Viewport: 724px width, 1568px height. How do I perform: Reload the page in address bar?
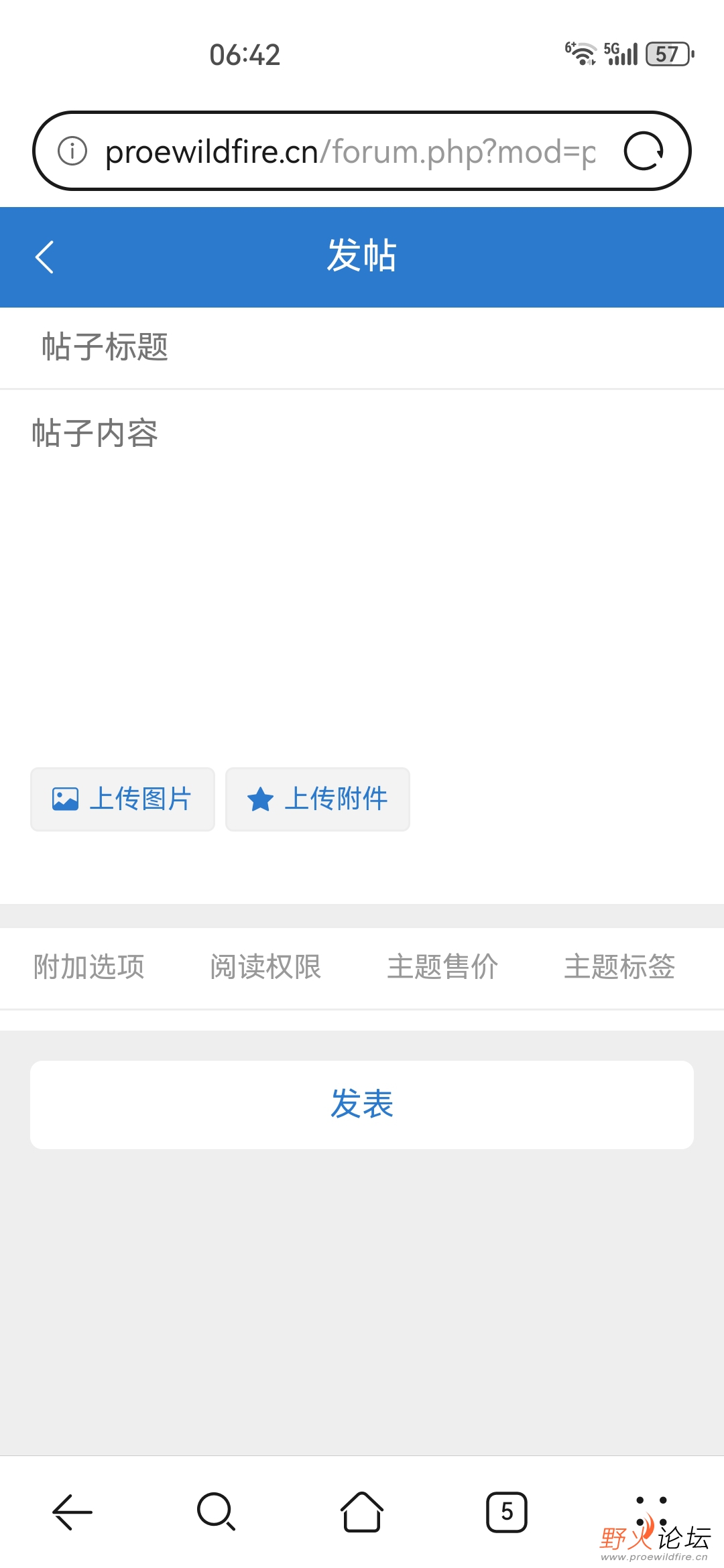pos(643,151)
